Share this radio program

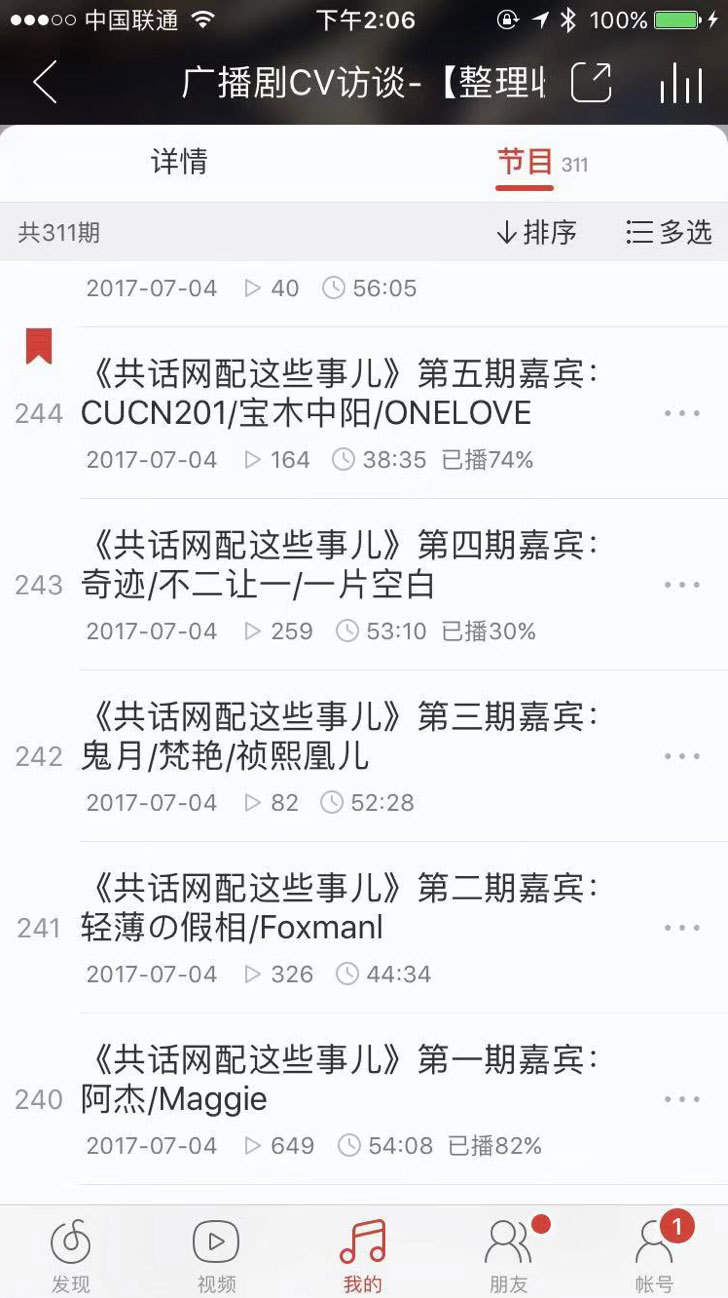pyautogui.click(x=591, y=82)
